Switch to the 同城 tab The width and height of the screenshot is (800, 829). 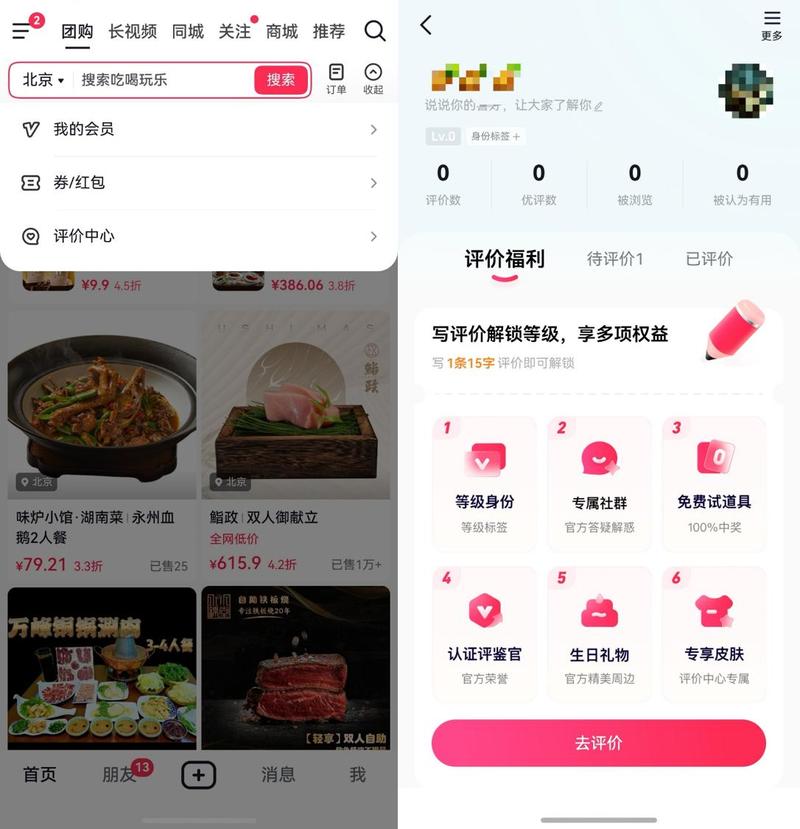coord(187,31)
